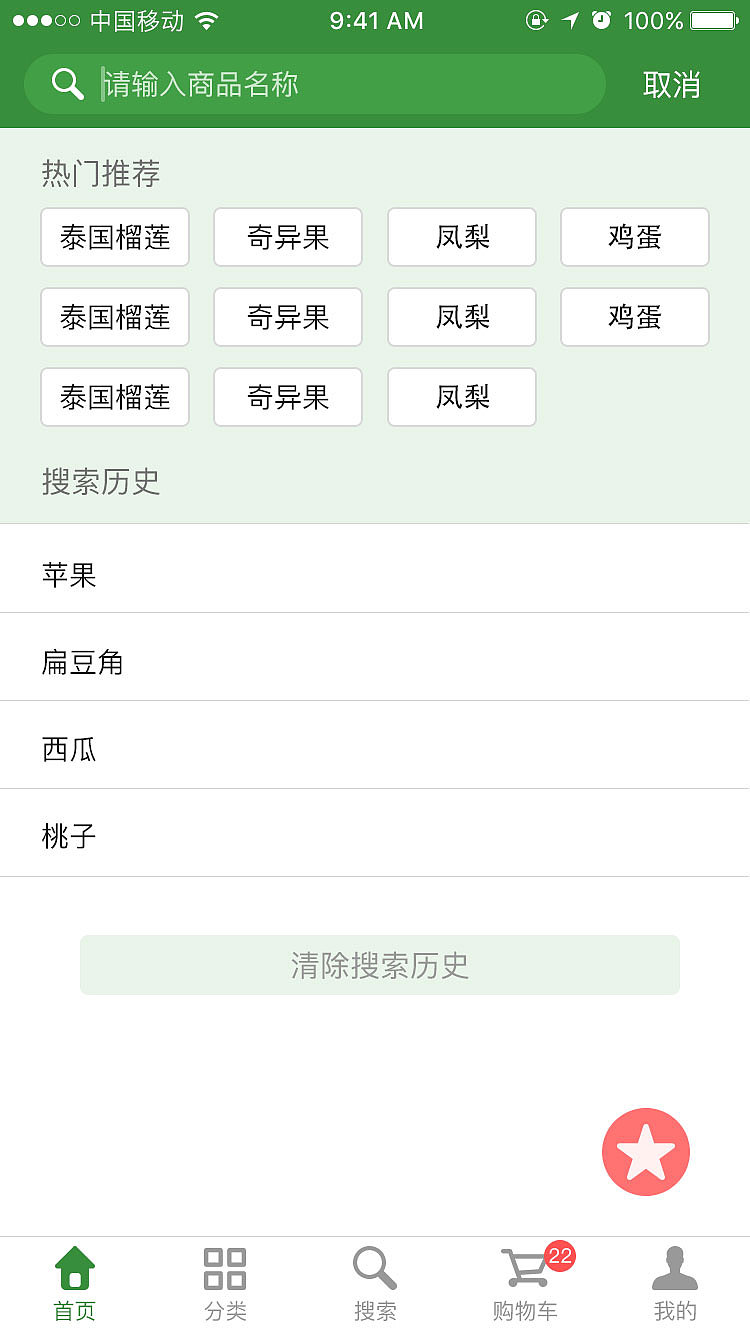
Task: Select the 奇异果 hot search tag
Action: tap(287, 237)
